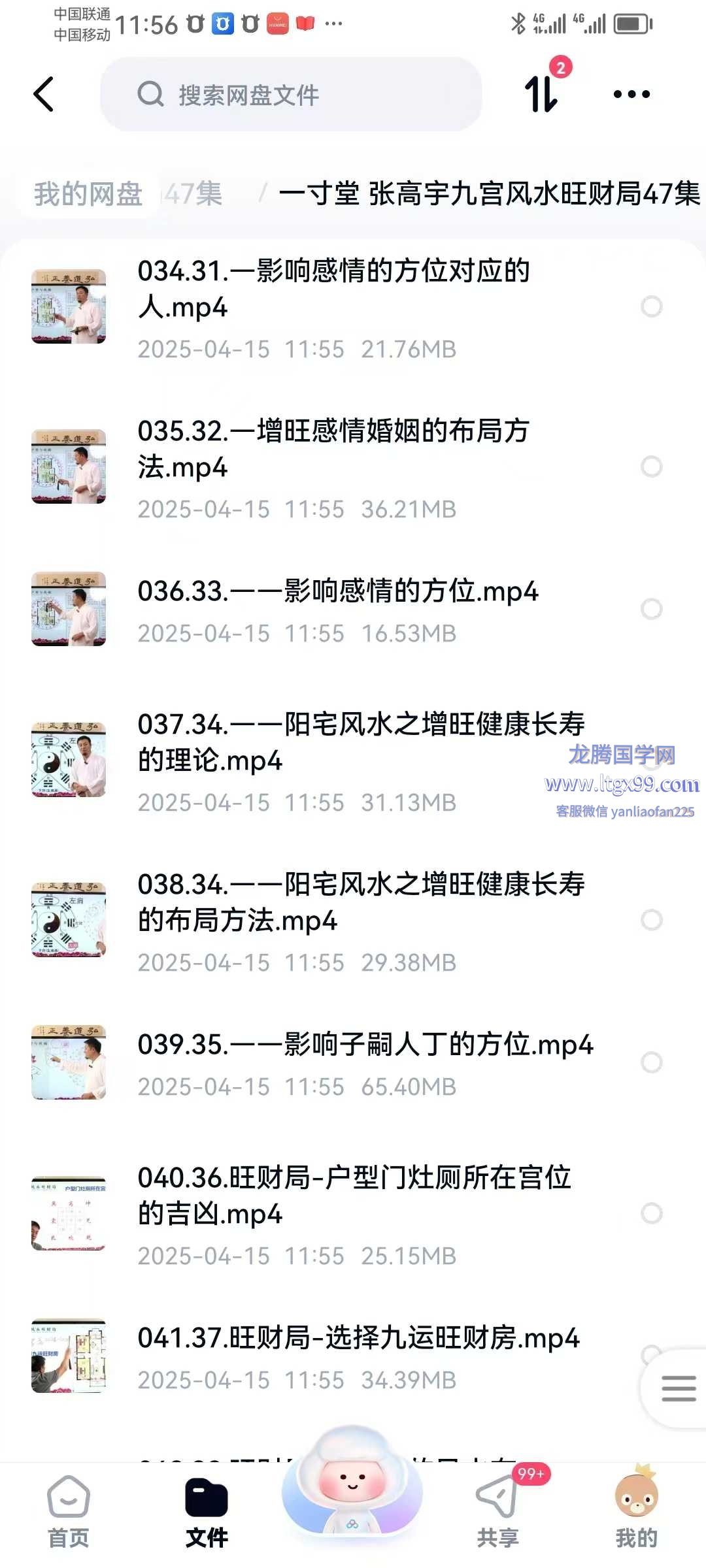Open 037.34 阳宅风水之增旺健康长寿的理论.mp4
The width and height of the screenshot is (706, 1568).
(x=361, y=742)
